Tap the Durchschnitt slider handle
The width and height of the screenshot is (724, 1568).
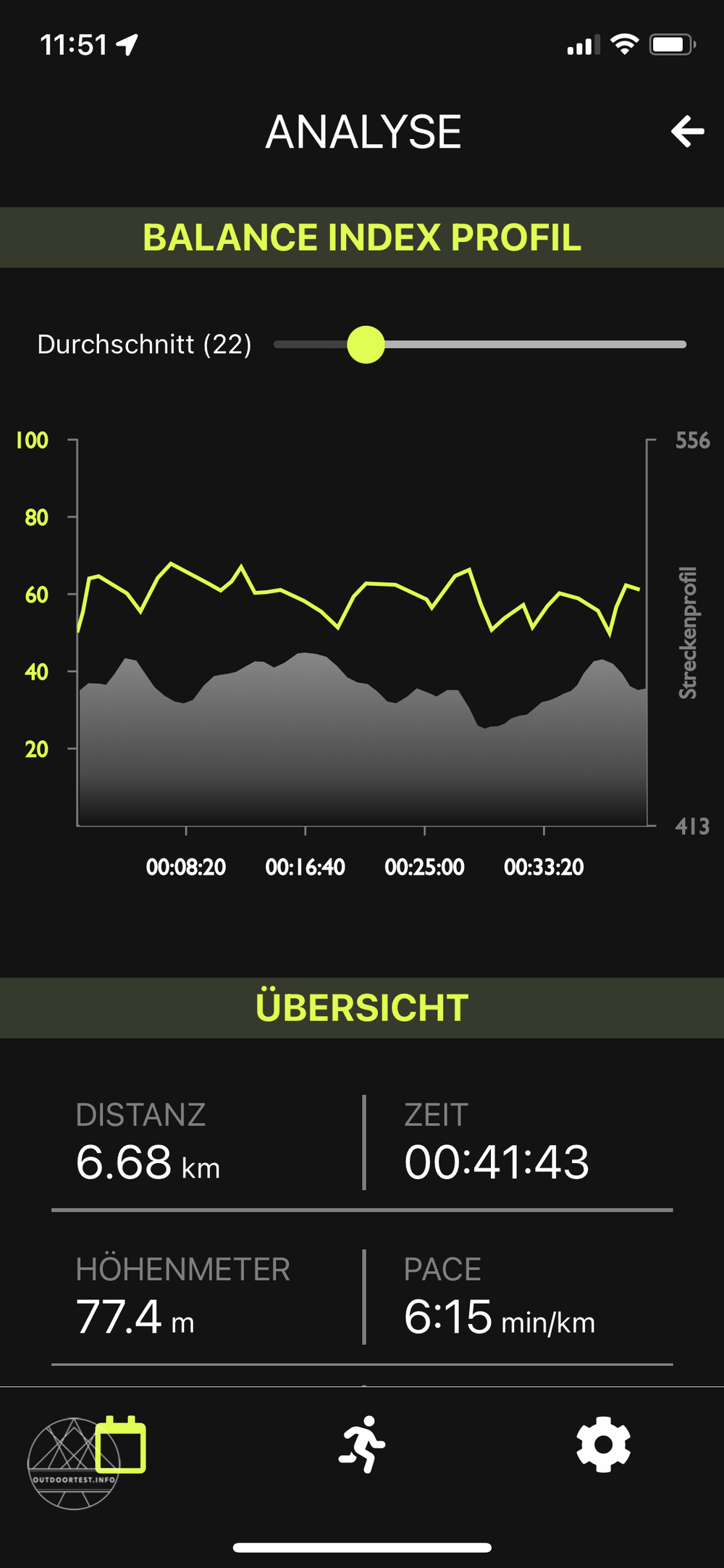(x=366, y=345)
